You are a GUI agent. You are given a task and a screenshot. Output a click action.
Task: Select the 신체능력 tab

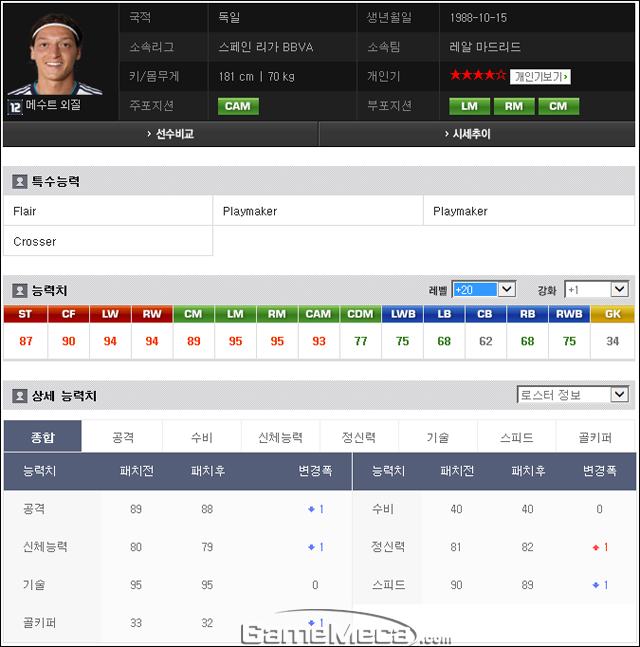(280, 438)
